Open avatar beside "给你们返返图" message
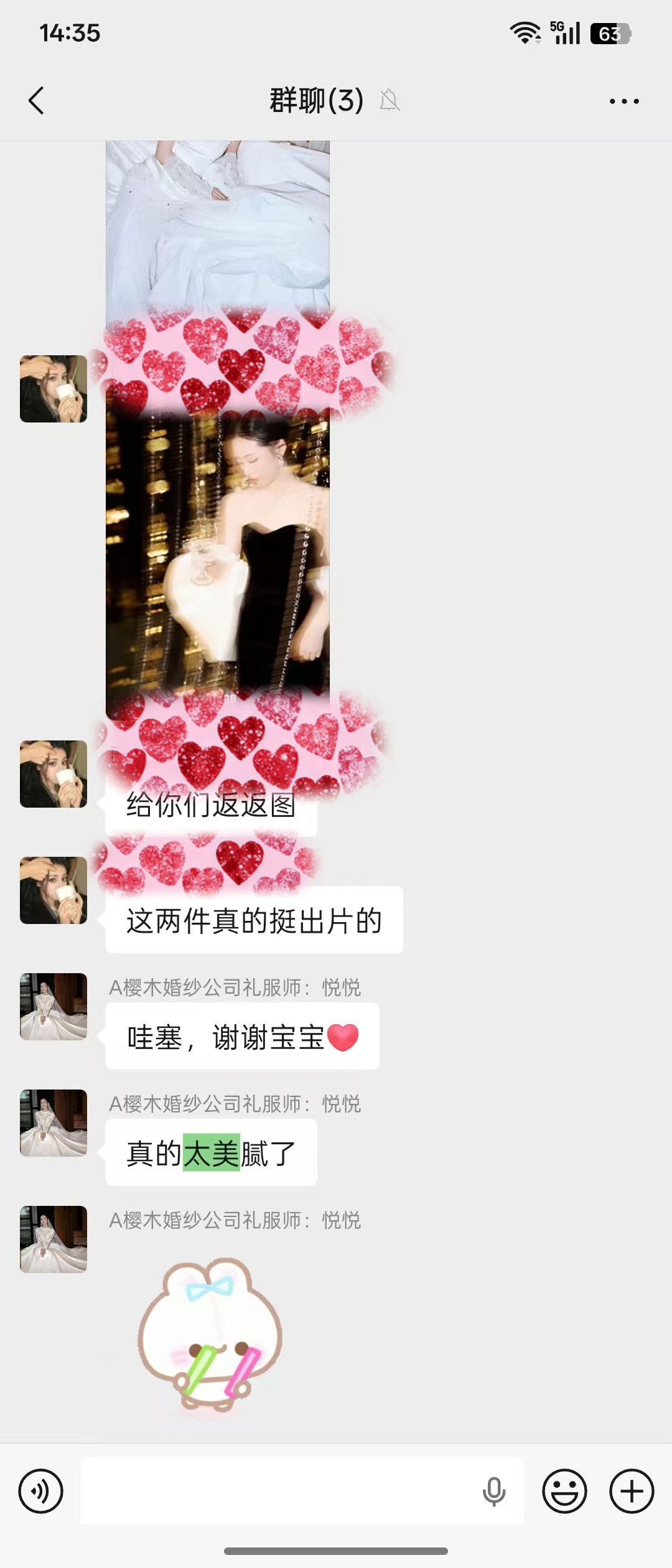The width and height of the screenshot is (672, 1568). tap(54, 774)
